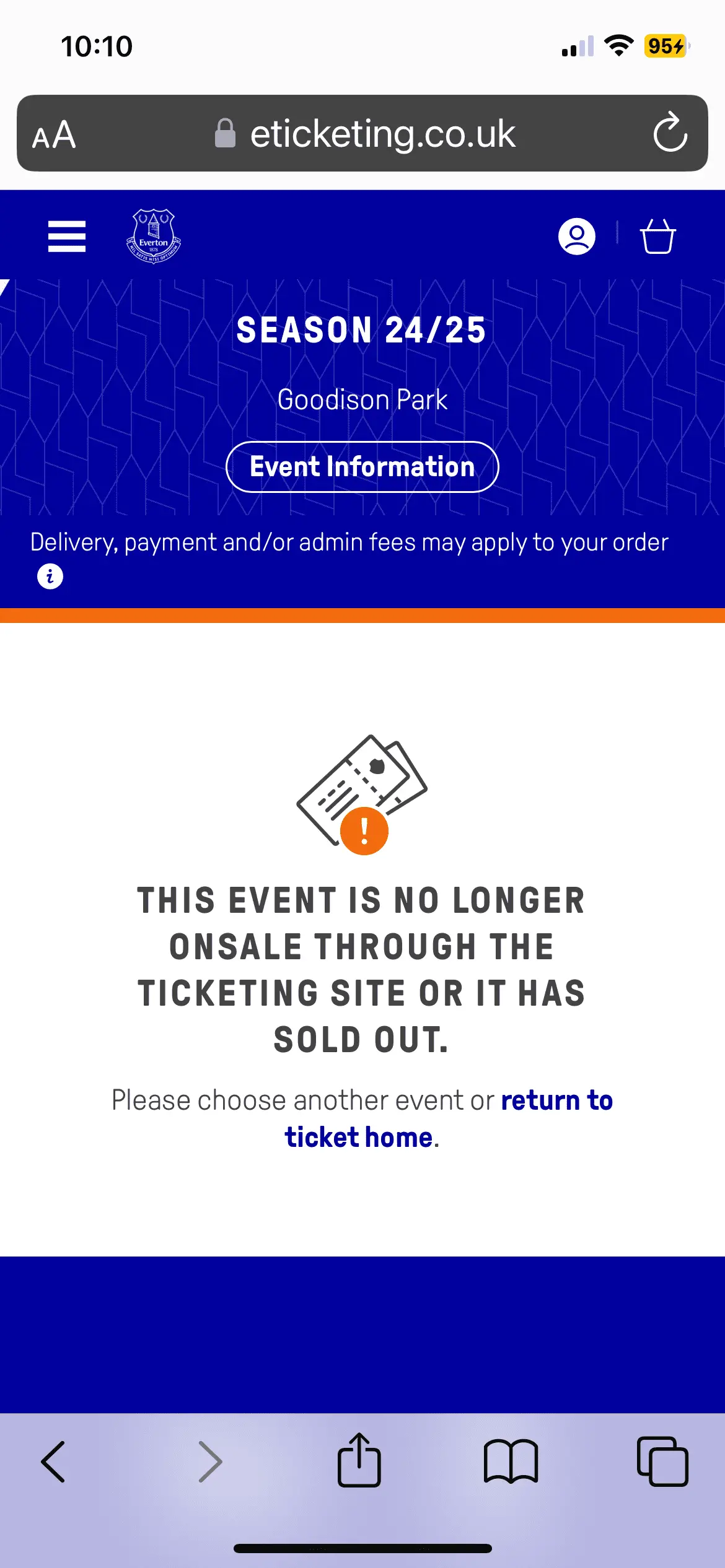The width and height of the screenshot is (725, 1568).
Task: Follow the return to ticket home link
Action: (556, 1100)
